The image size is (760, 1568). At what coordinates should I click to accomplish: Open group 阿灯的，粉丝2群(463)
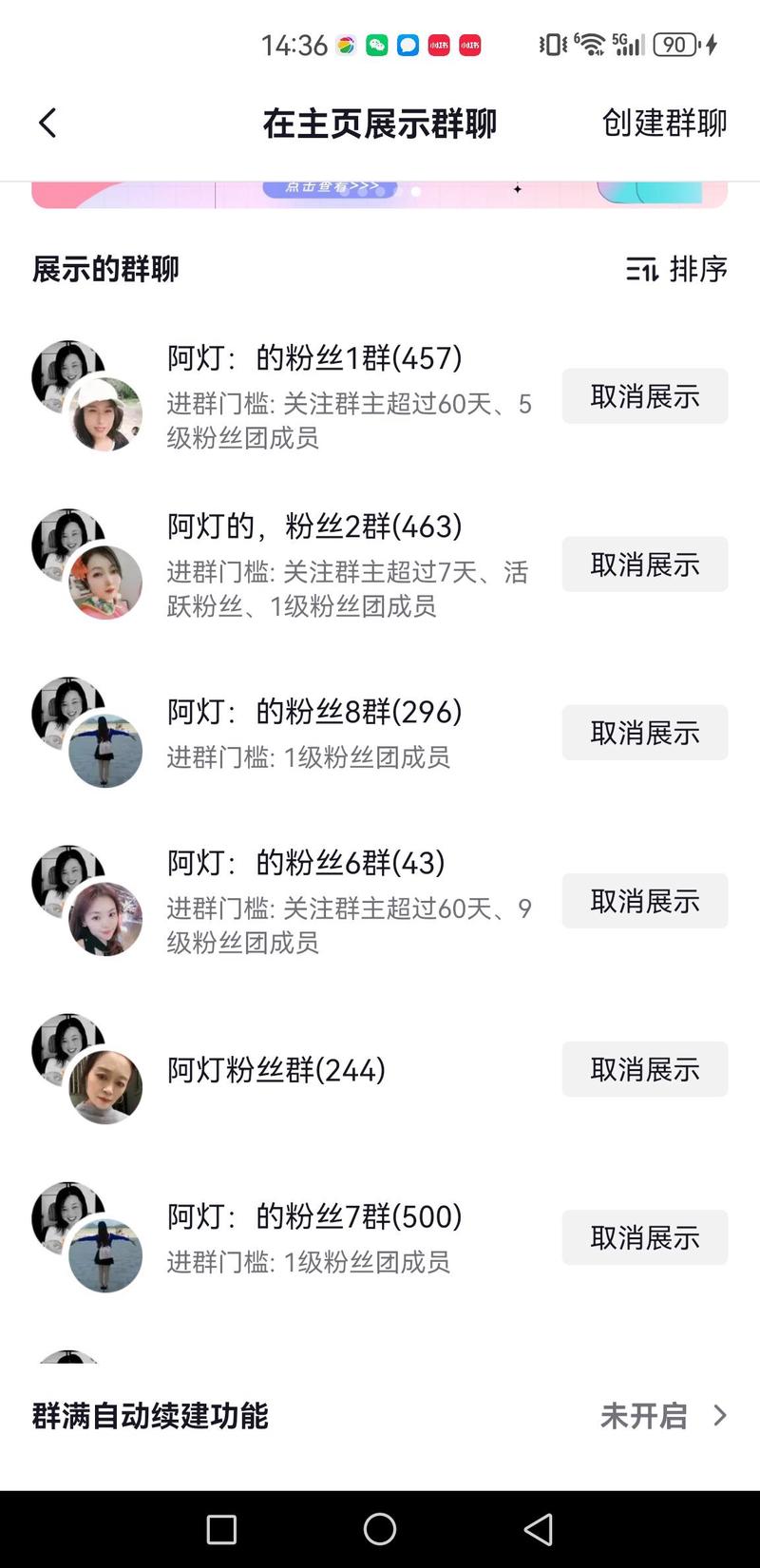(x=313, y=526)
